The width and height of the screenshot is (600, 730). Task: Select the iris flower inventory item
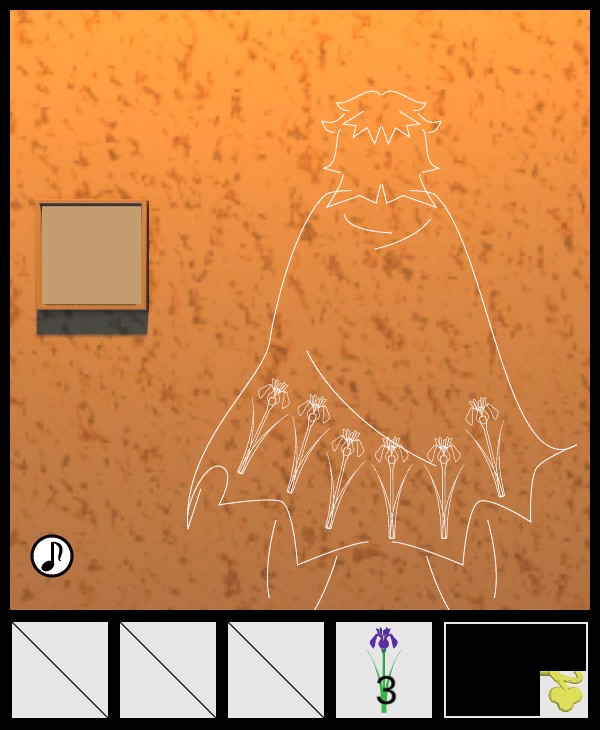pyautogui.click(x=384, y=669)
